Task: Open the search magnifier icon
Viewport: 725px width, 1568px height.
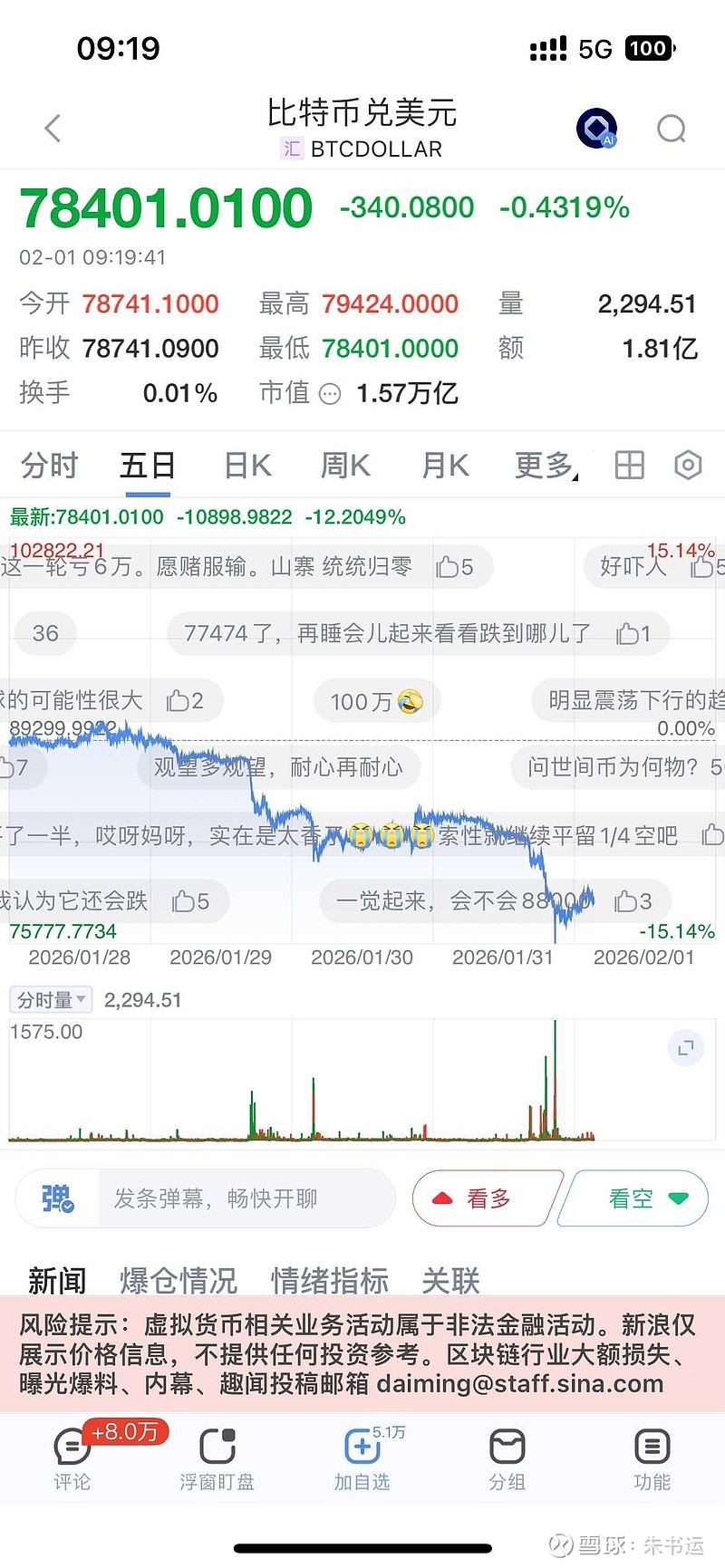Action: tap(671, 128)
